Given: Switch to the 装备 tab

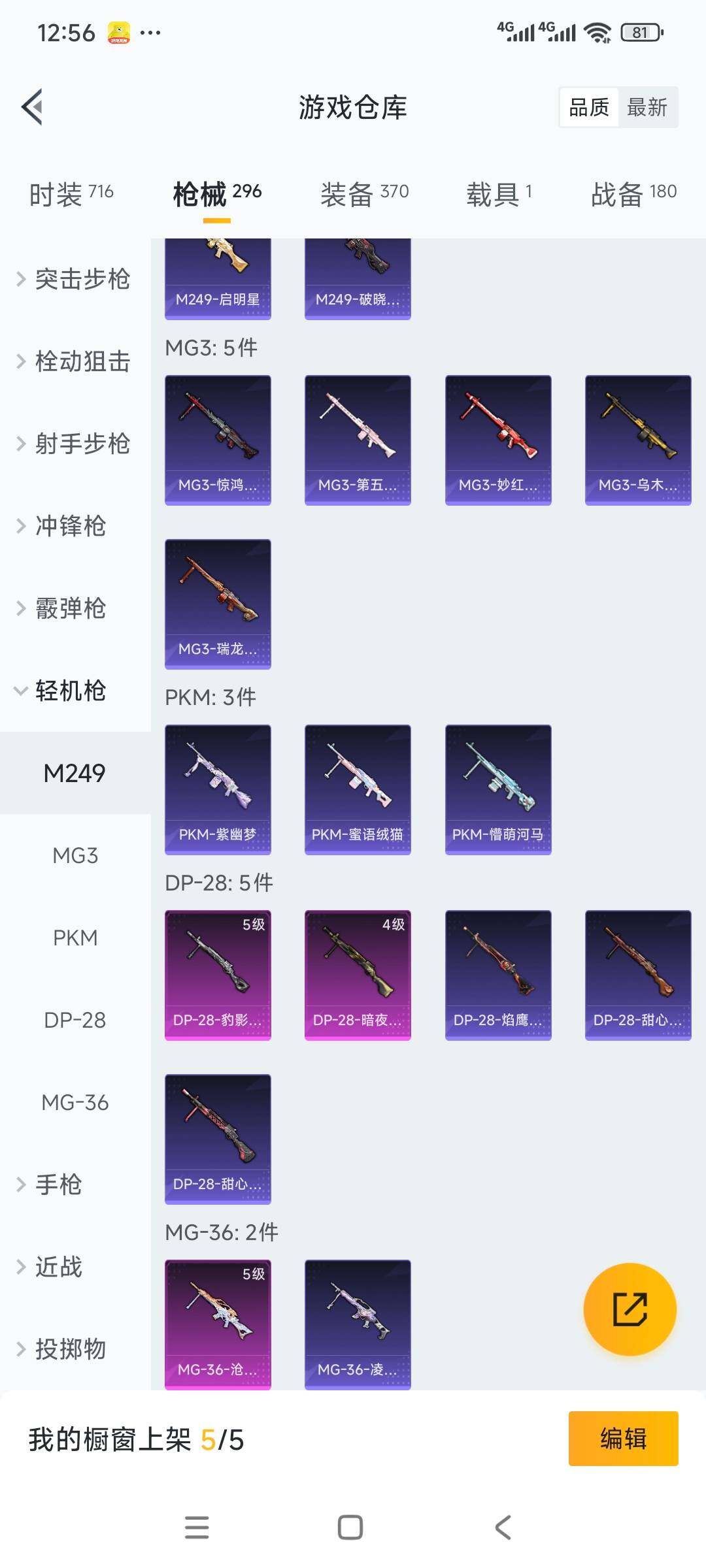Looking at the screenshot, I should click(364, 194).
